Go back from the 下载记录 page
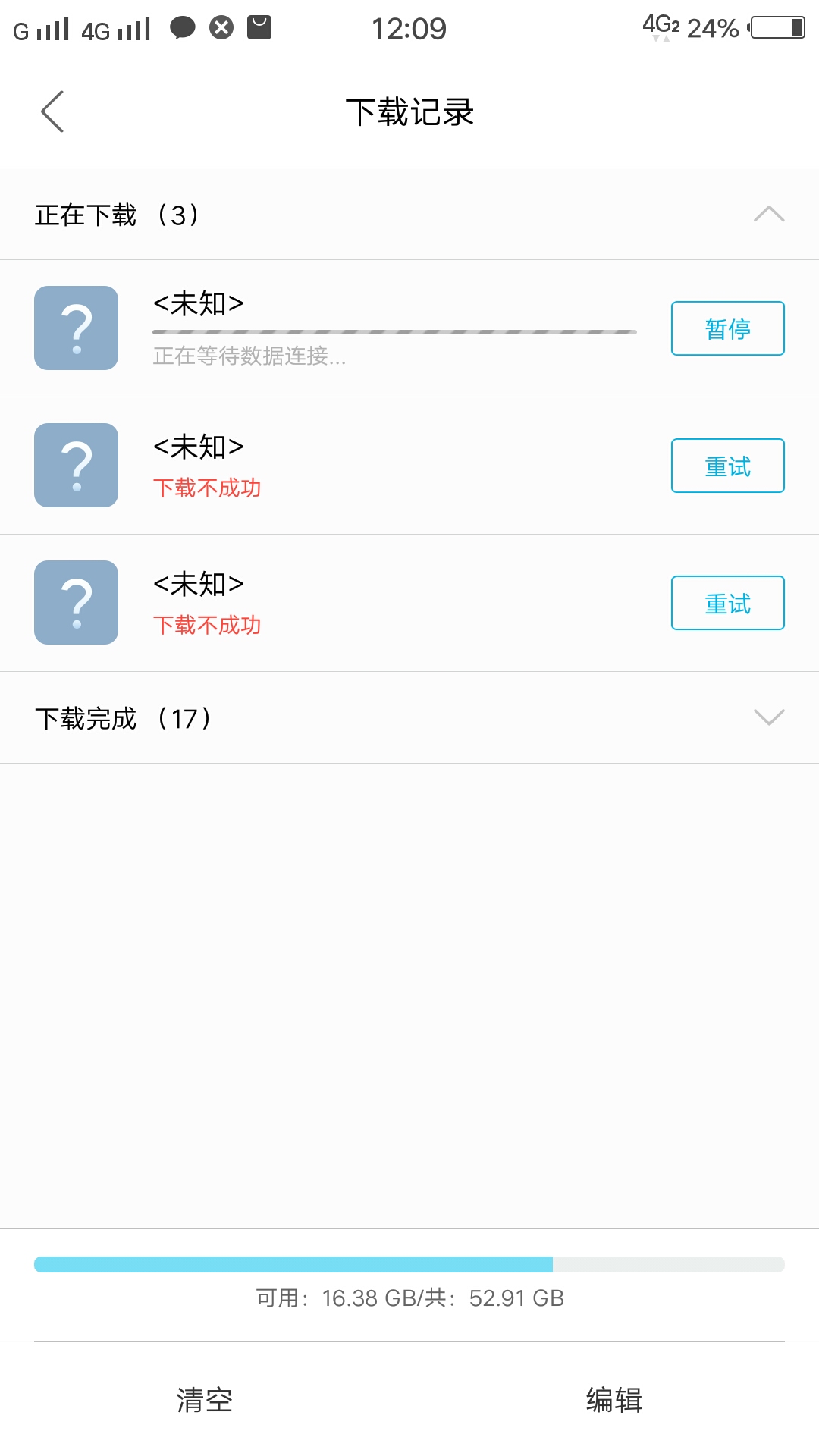The height and width of the screenshot is (1456, 819). [52, 111]
